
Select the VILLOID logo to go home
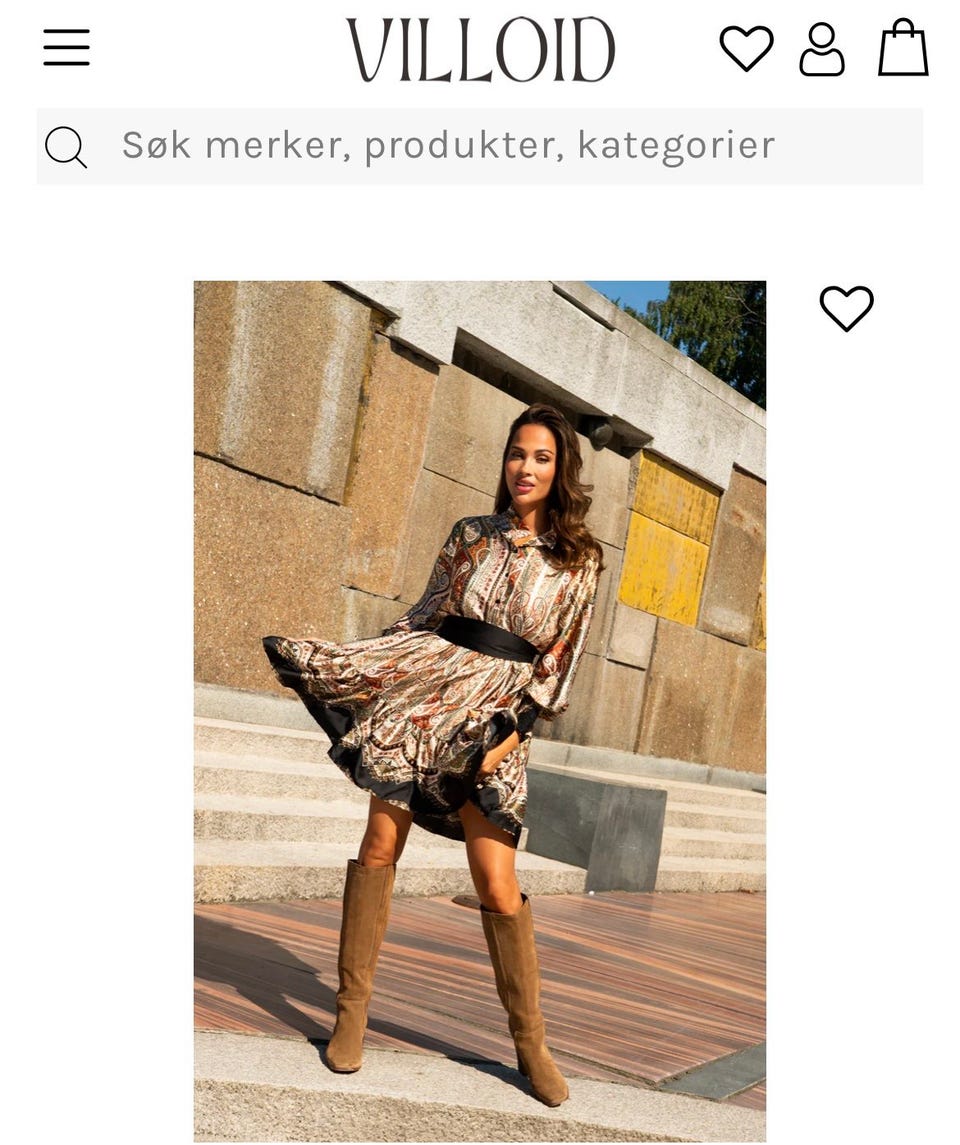point(480,46)
